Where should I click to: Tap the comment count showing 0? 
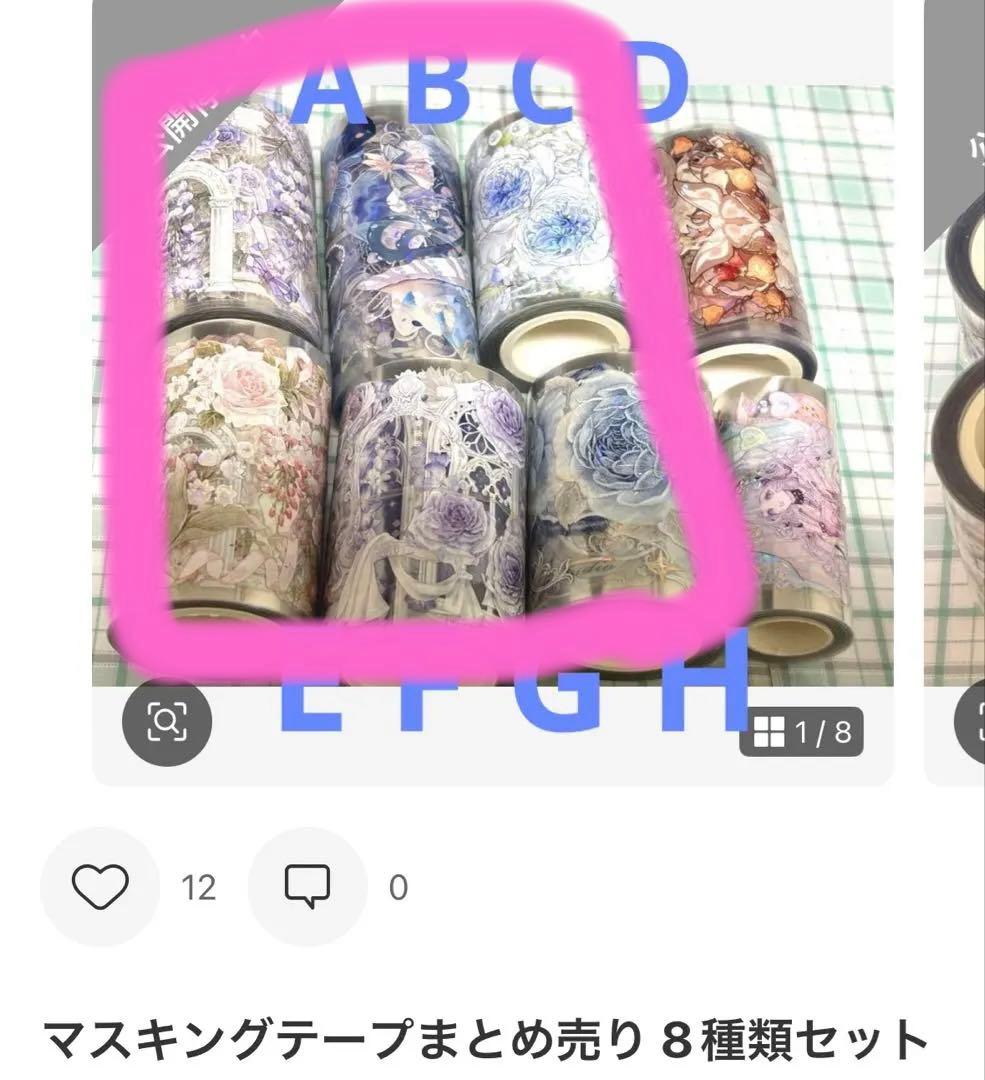[378, 884]
